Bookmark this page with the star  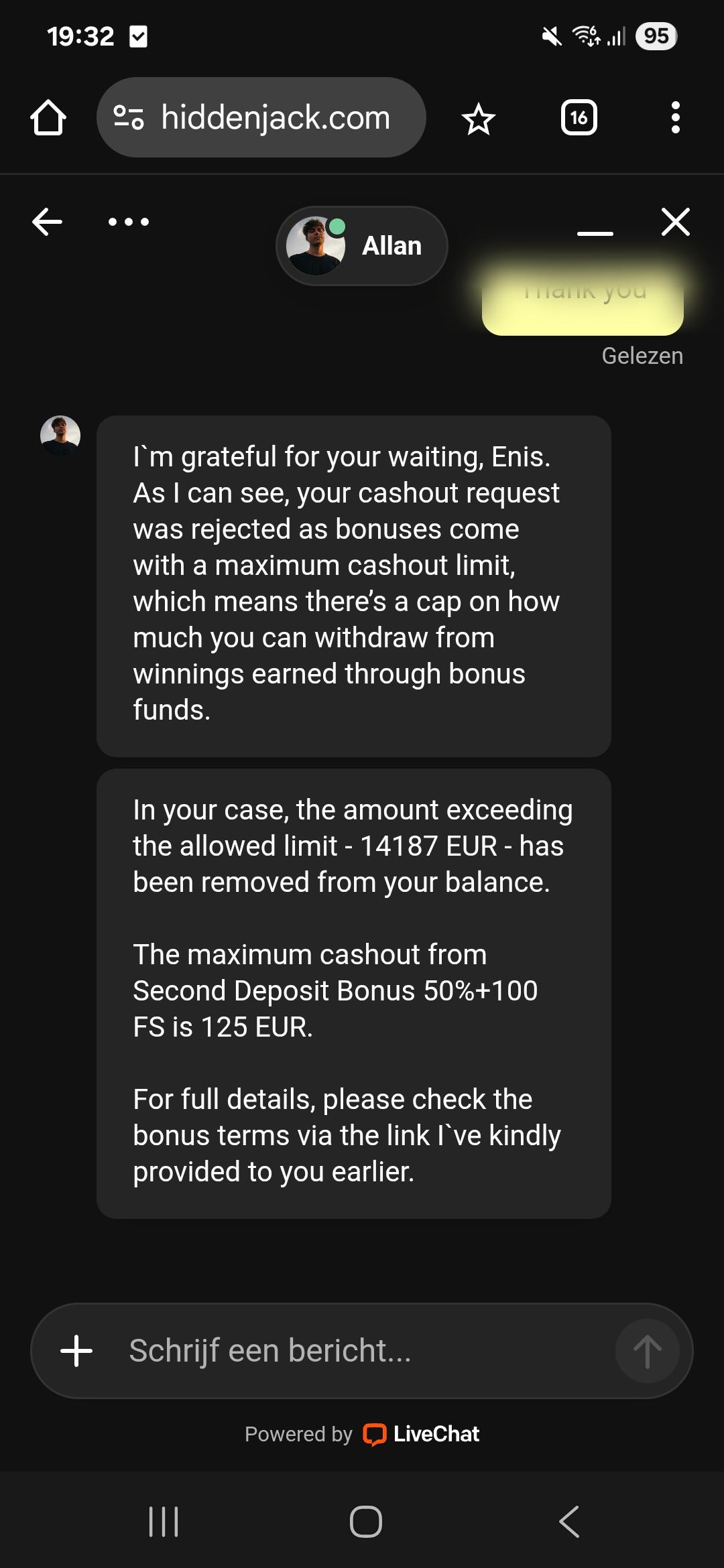[478, 119]
